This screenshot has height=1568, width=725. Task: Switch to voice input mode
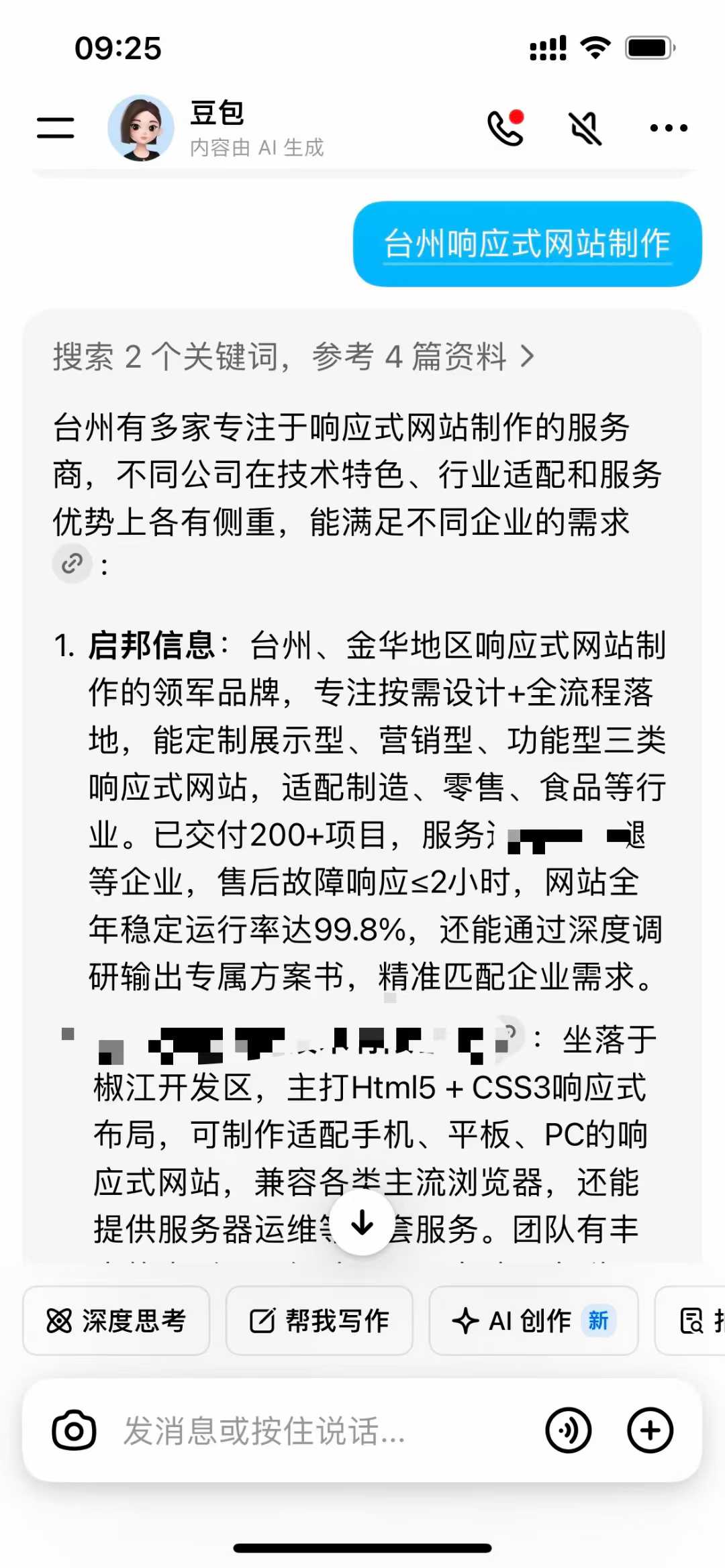(569, 1430)
